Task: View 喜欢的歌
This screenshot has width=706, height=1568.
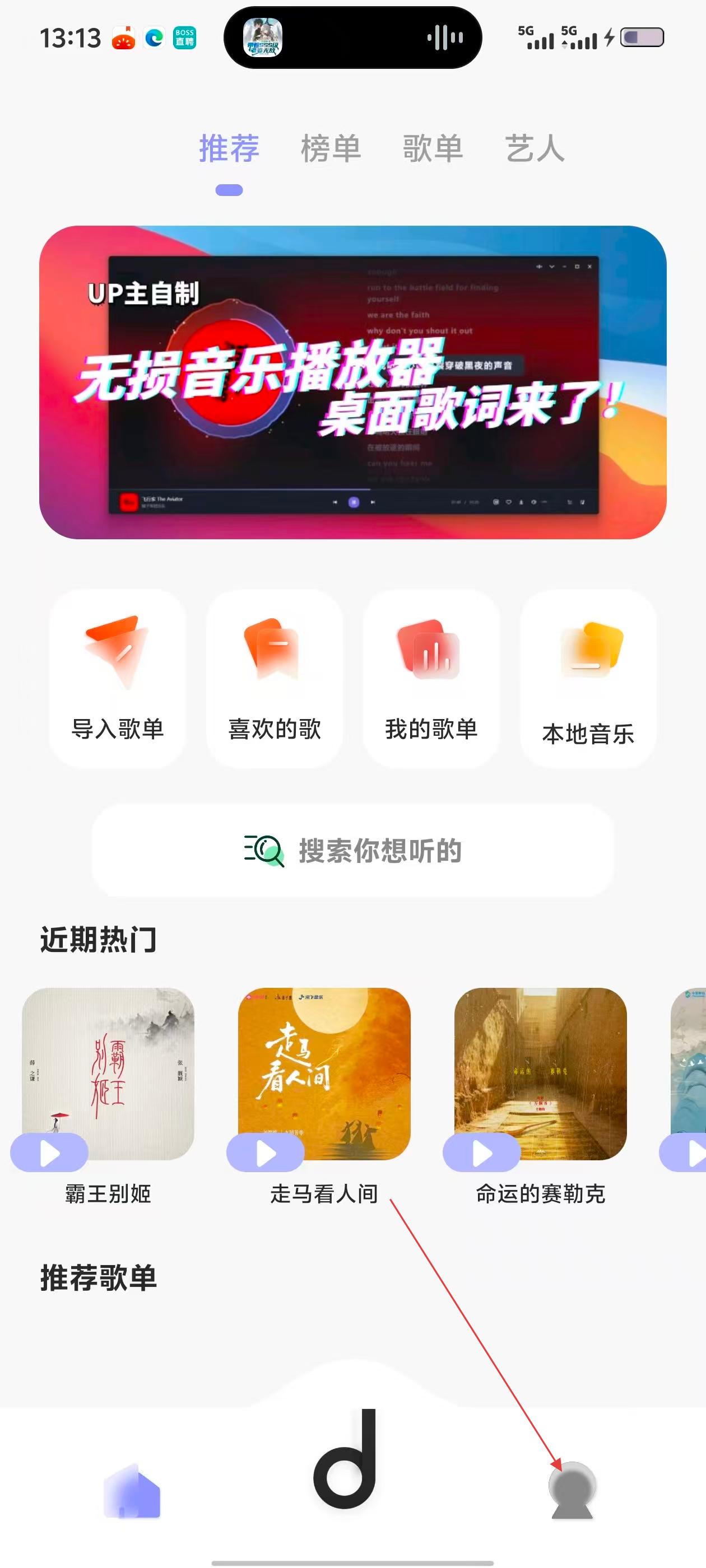Action: pyautogui.click(x=274, y=678)
